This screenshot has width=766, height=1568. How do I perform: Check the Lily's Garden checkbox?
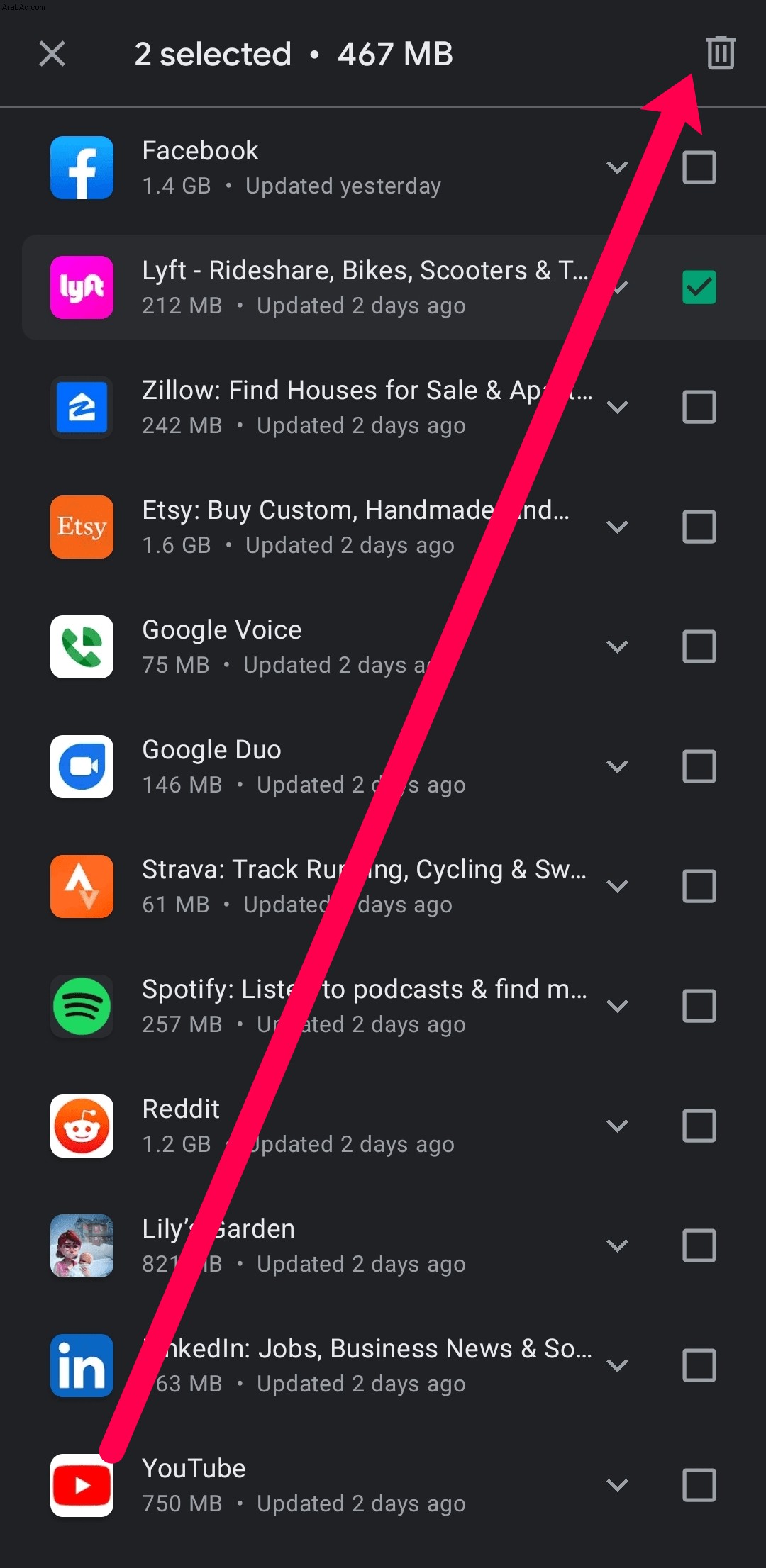[x=699, y=1245]
